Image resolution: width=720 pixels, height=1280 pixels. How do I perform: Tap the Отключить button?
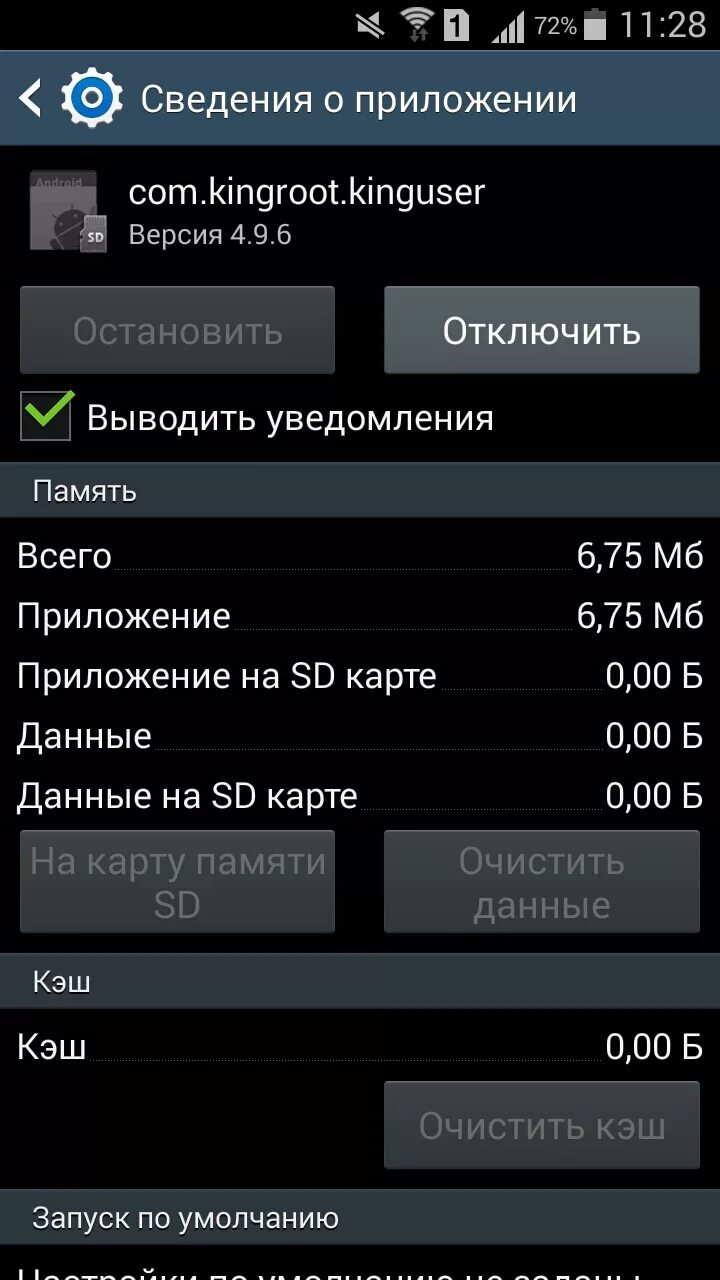(541, 331)
